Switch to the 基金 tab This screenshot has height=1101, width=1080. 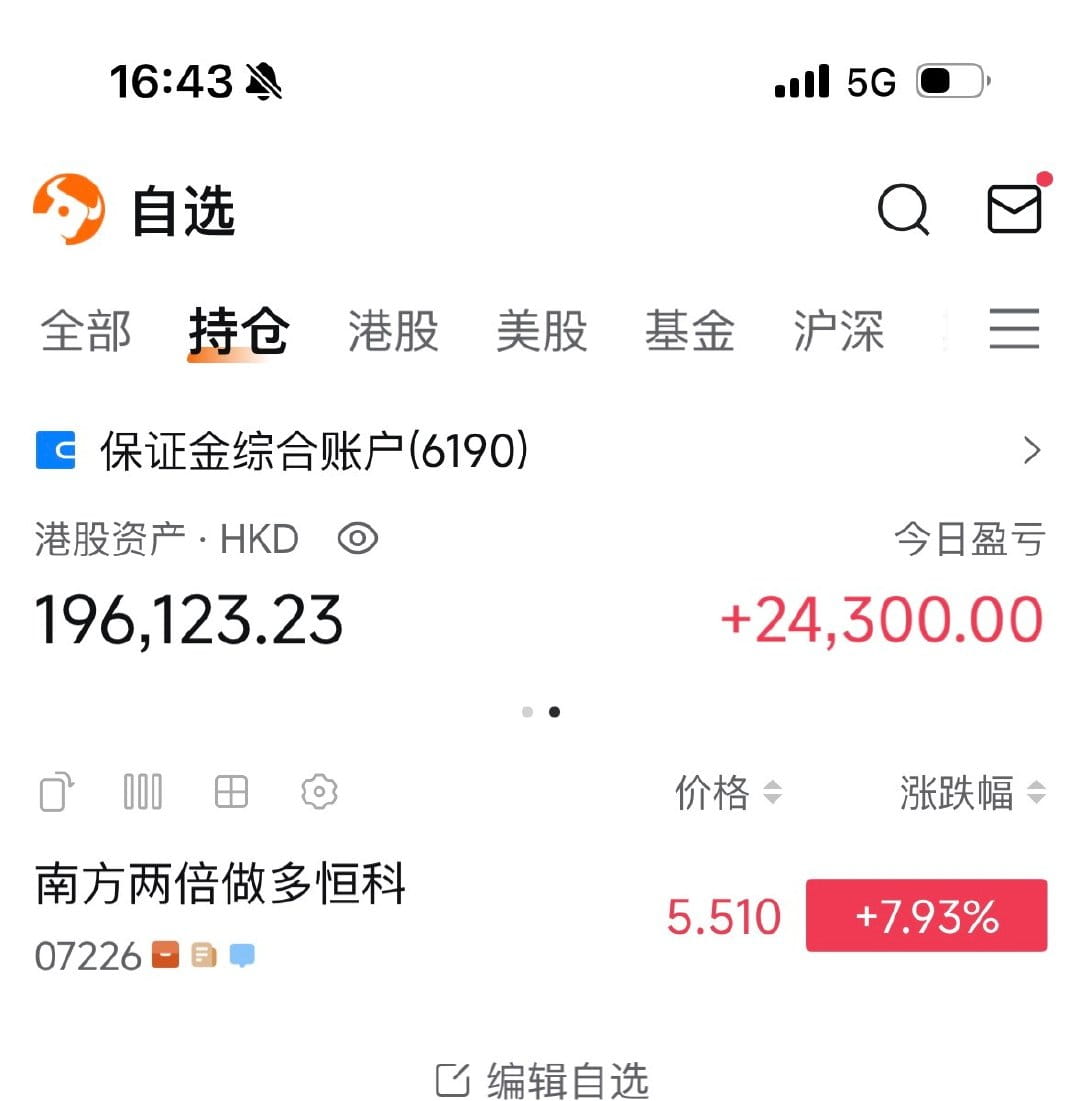tap(689, 331)
